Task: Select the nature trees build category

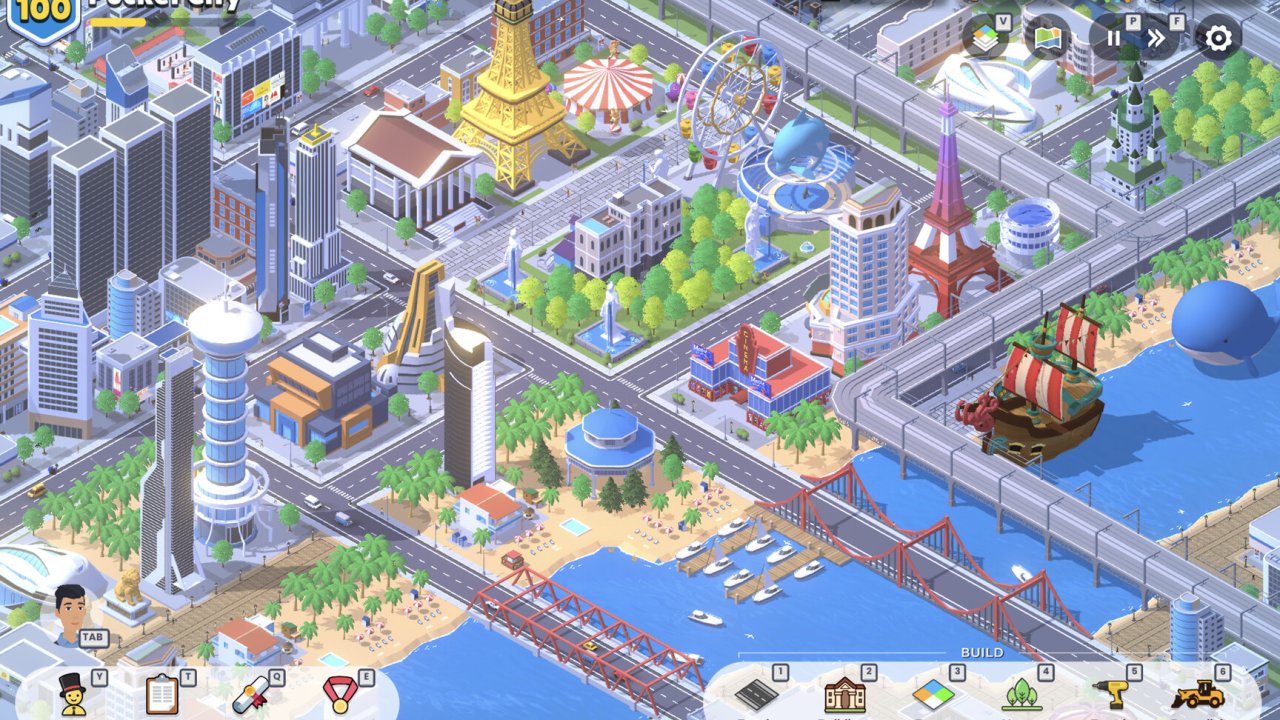Action: [x=1022, y=694]
